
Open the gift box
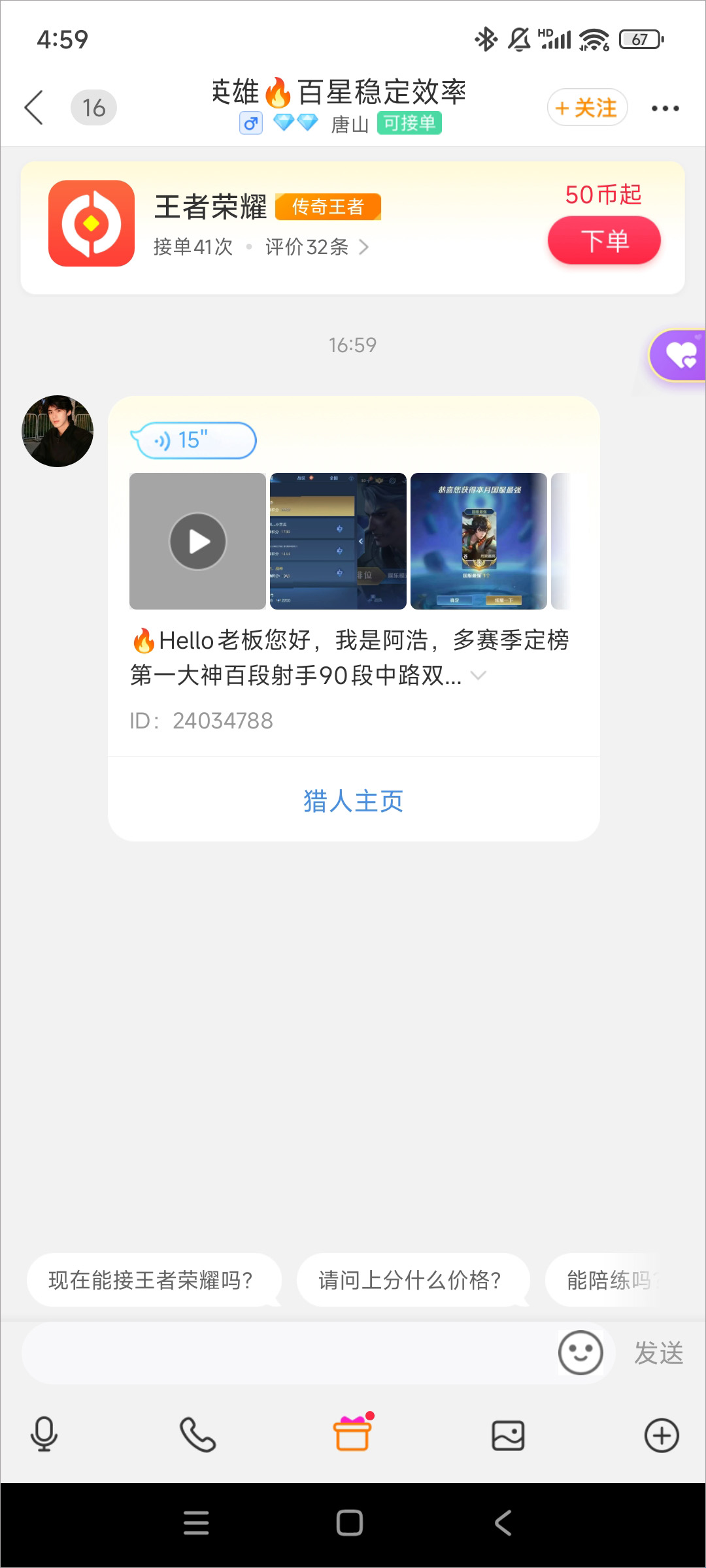pos(353,1434)
